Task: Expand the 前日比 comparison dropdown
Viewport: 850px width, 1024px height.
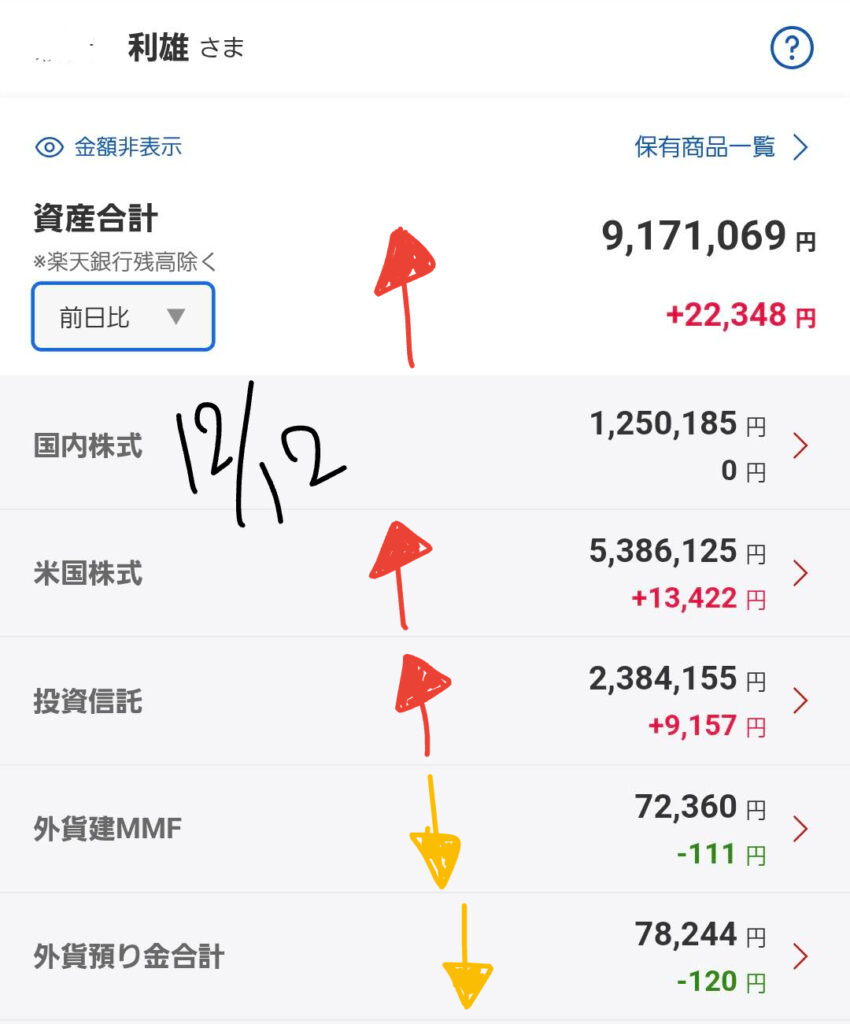Action: click(123, 317)
